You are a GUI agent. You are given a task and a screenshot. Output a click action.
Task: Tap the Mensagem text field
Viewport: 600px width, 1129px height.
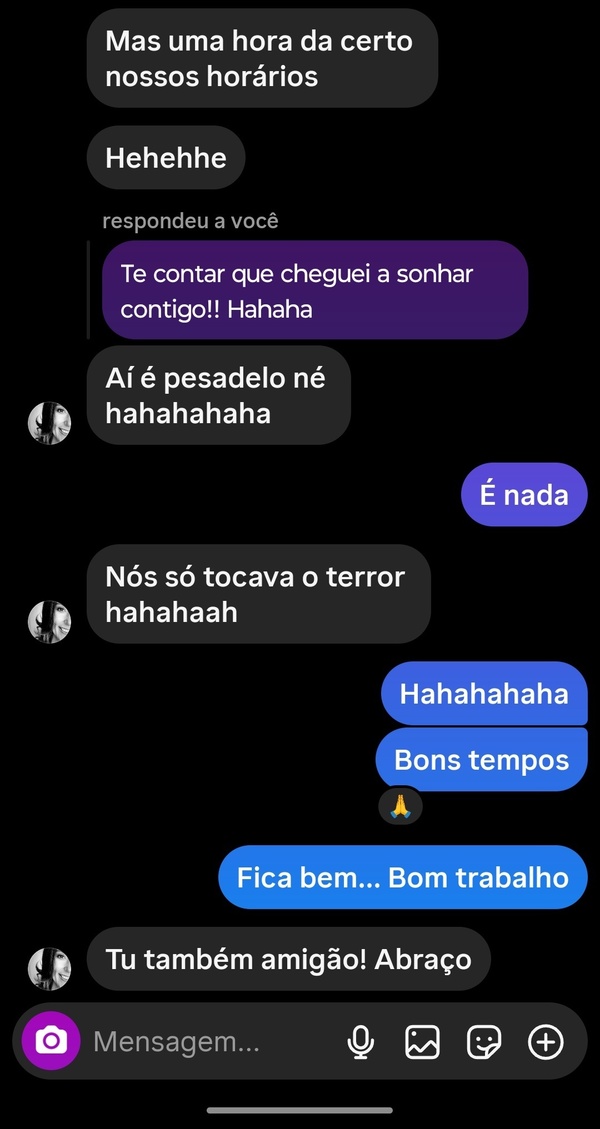tap(200, 1043)
